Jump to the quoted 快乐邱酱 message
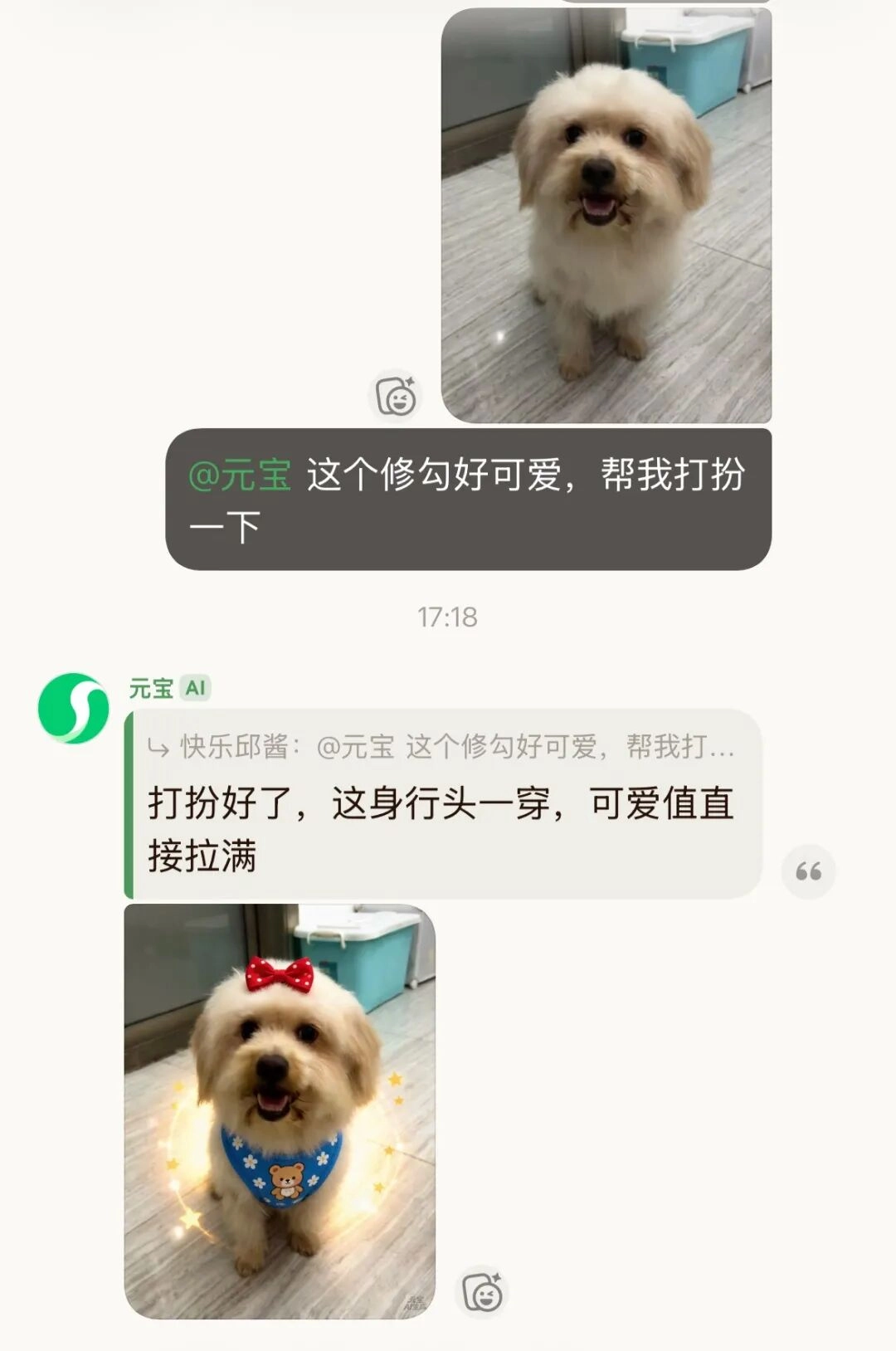Viewport: 896px width, 1351px height. (x=441, y=747)
